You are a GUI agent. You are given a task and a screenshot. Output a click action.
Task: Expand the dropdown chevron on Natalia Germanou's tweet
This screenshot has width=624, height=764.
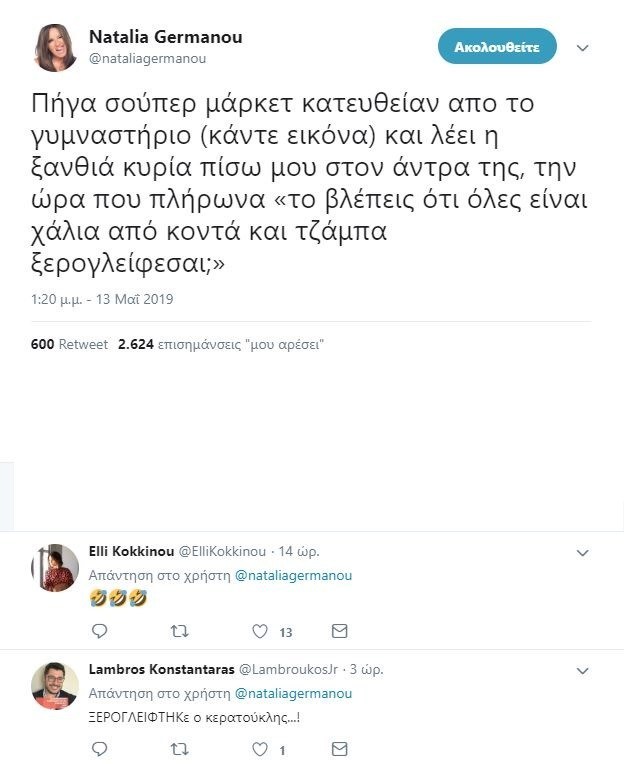tap(584, 47)
